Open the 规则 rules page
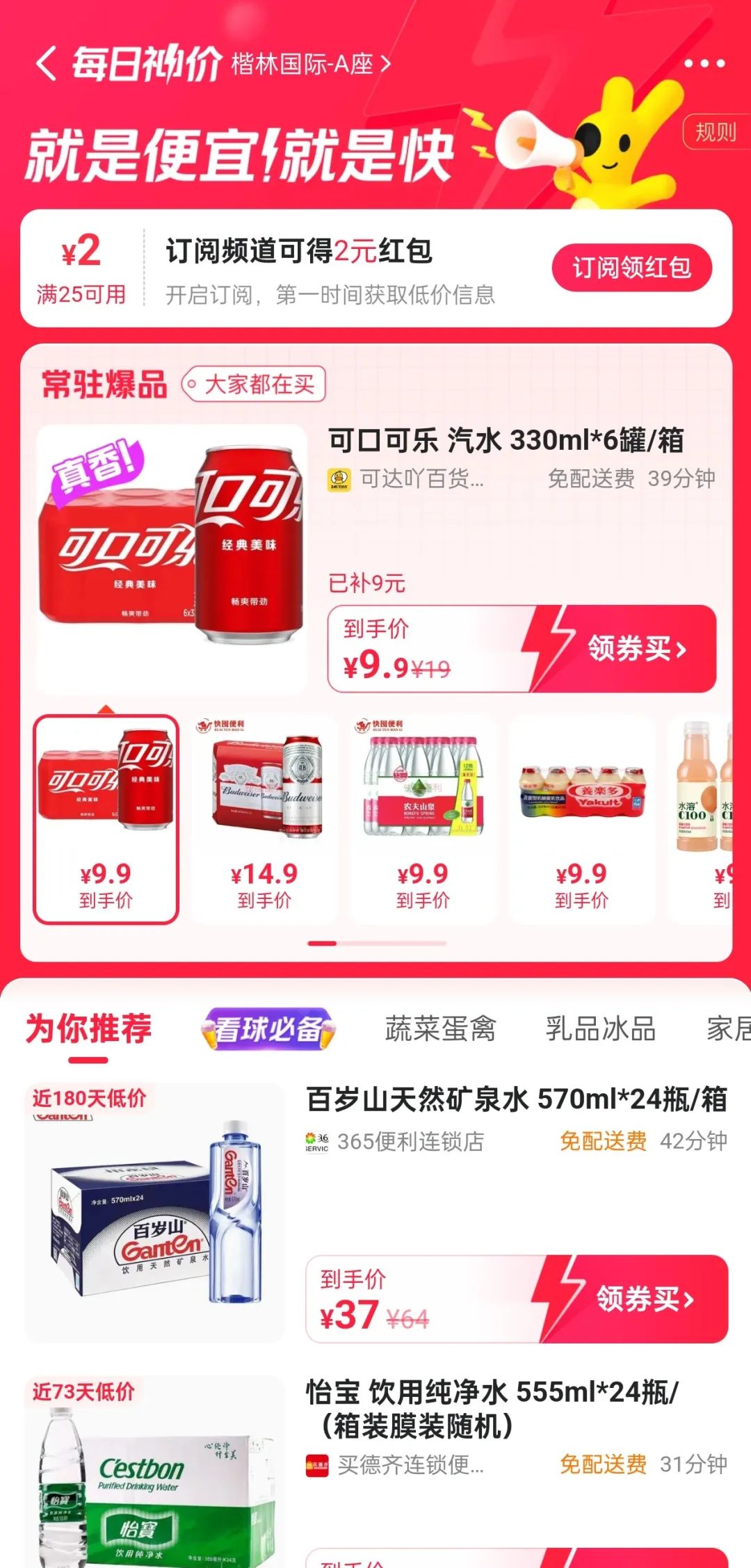 point(716,131)
